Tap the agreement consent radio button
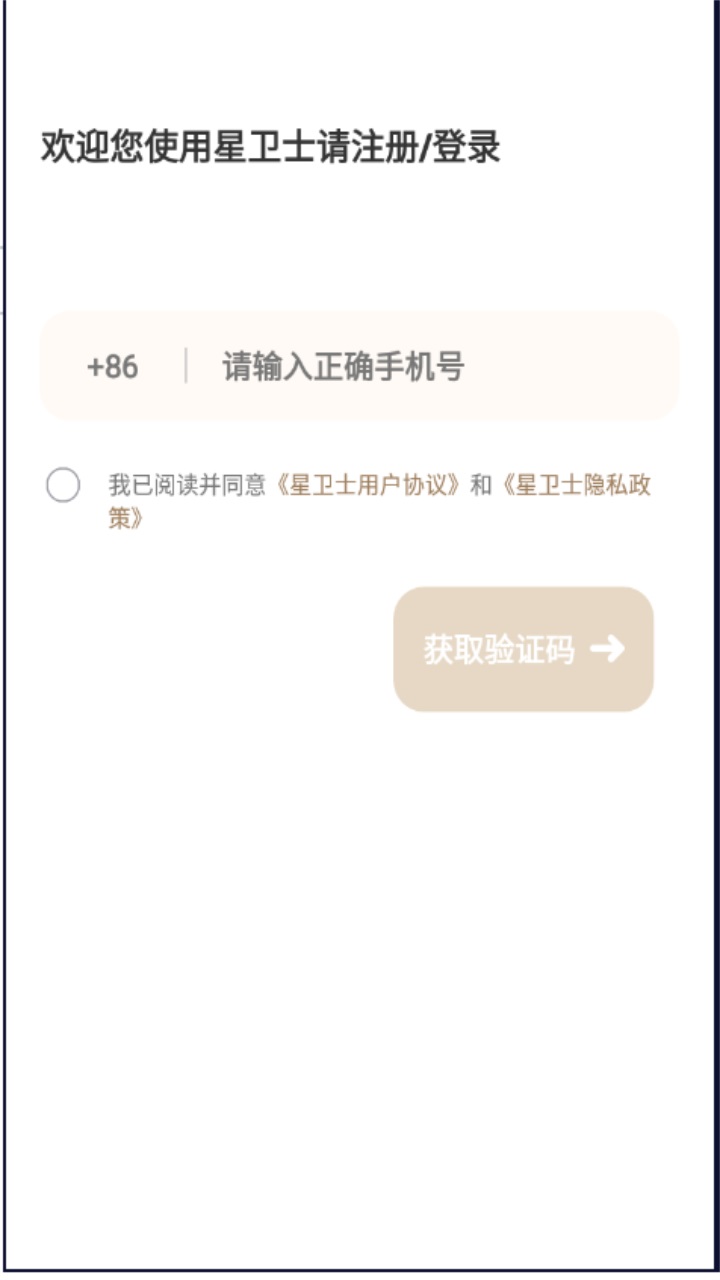Image resolution: width=720 pixels, height=1280 pixels. [x=62, y=485]
